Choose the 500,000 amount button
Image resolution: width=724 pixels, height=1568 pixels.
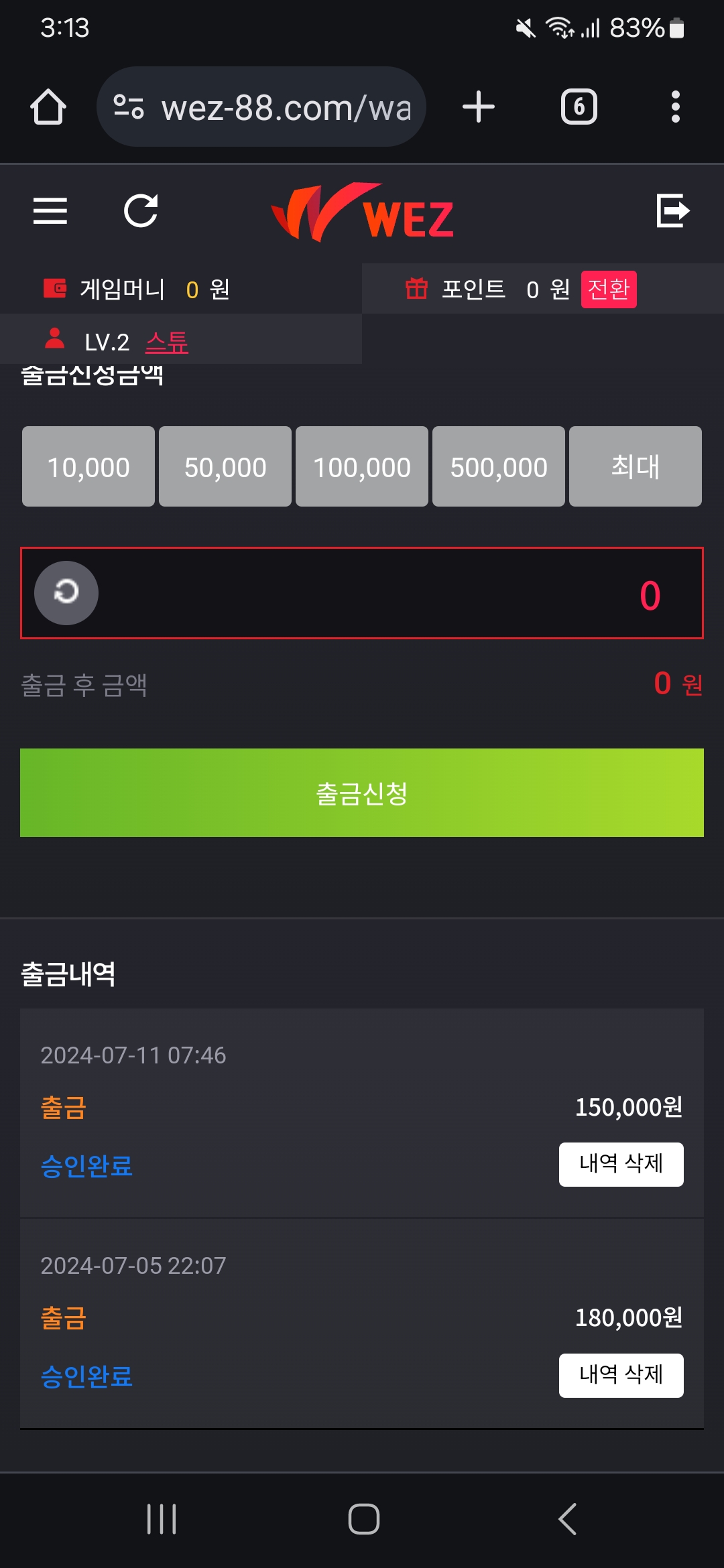[499, 467]
